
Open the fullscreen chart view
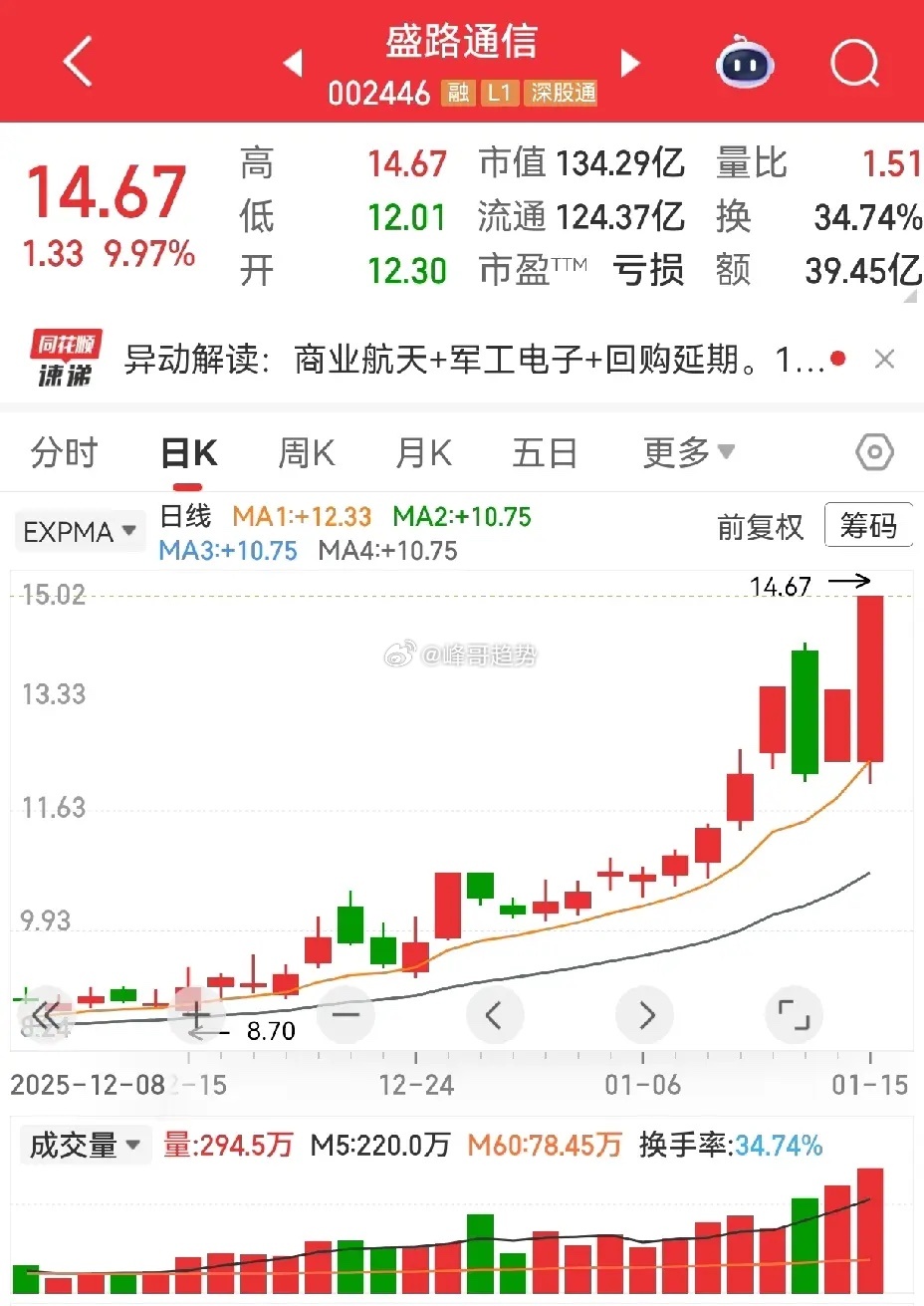(x=794, y=1015)
